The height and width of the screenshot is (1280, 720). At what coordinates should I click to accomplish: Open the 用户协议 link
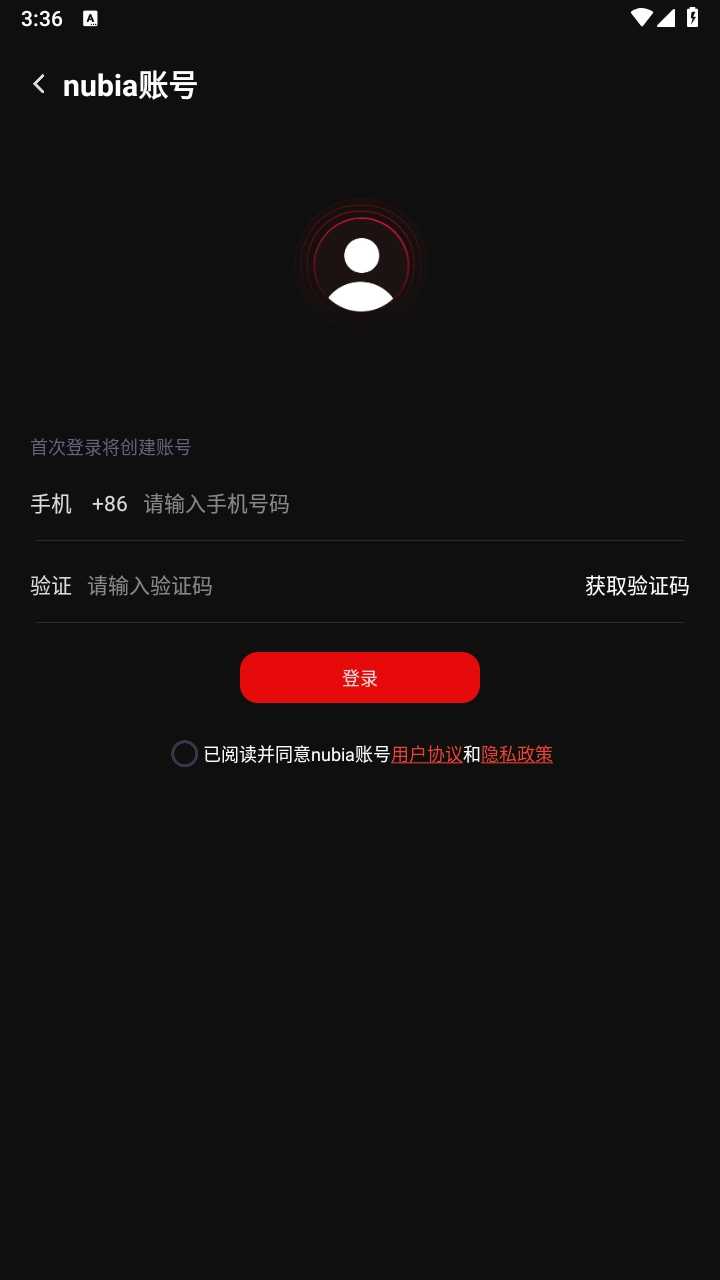pos(427,755)
